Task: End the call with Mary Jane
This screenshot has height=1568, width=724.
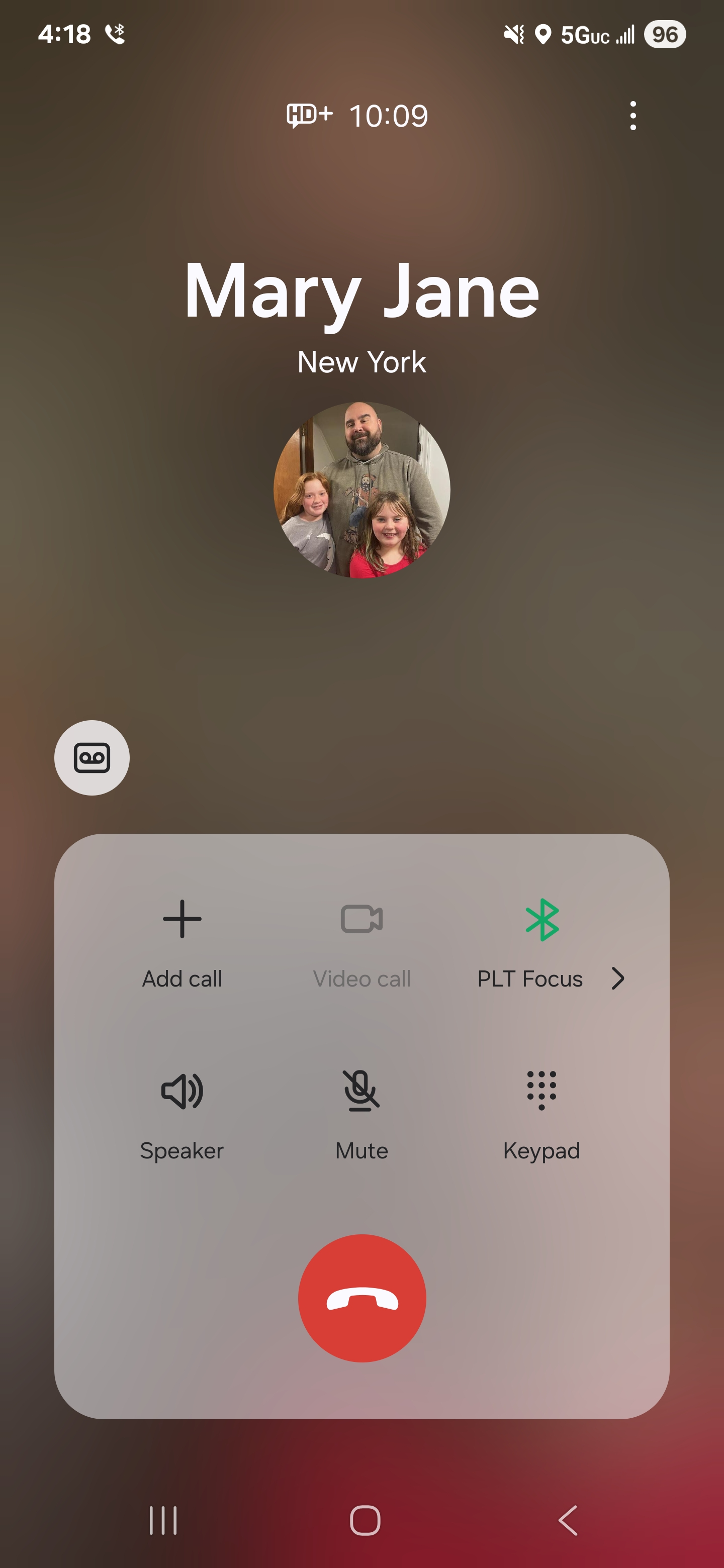Action: pos(361,1298)
